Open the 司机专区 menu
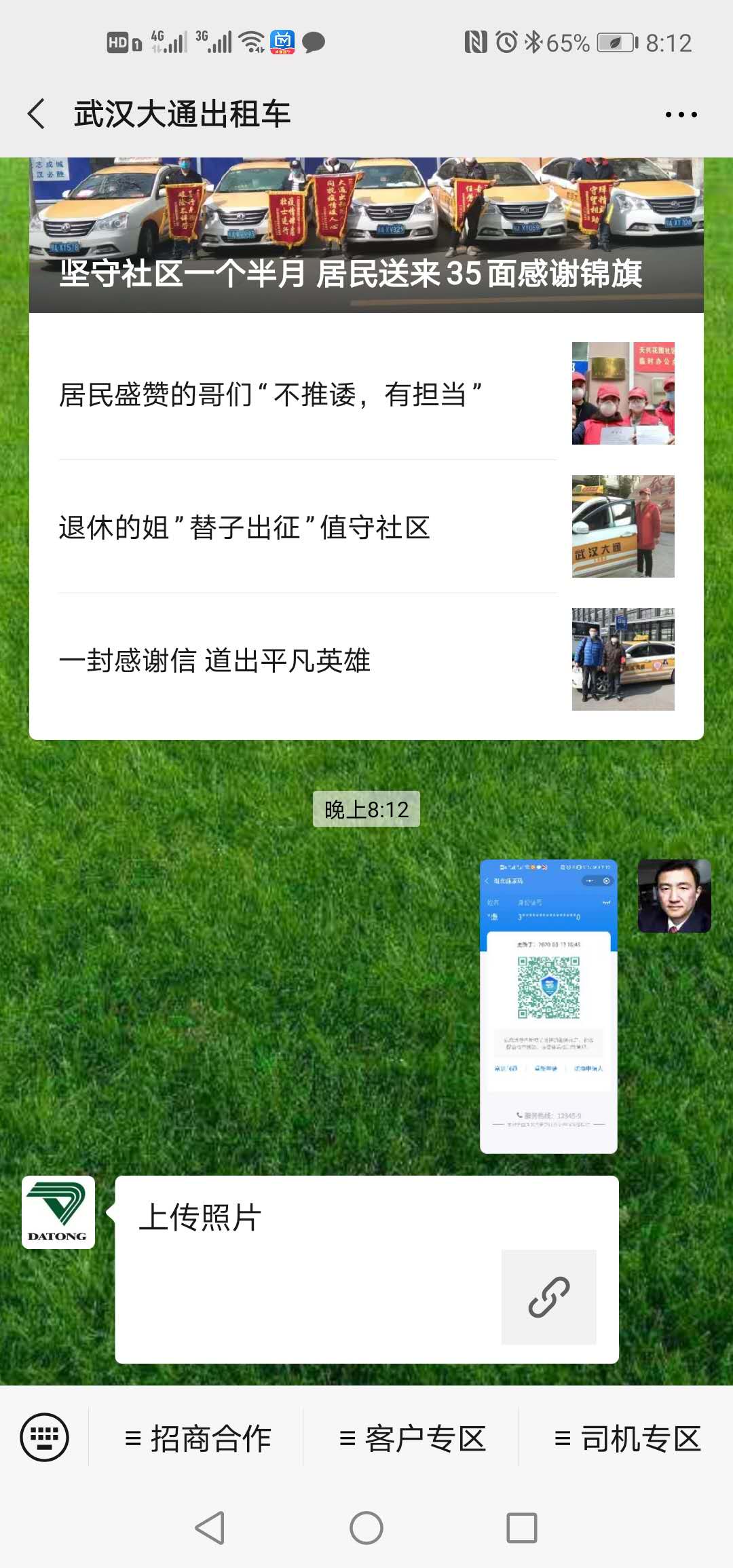733x1568 pixels. click(x=626, y=1438)
